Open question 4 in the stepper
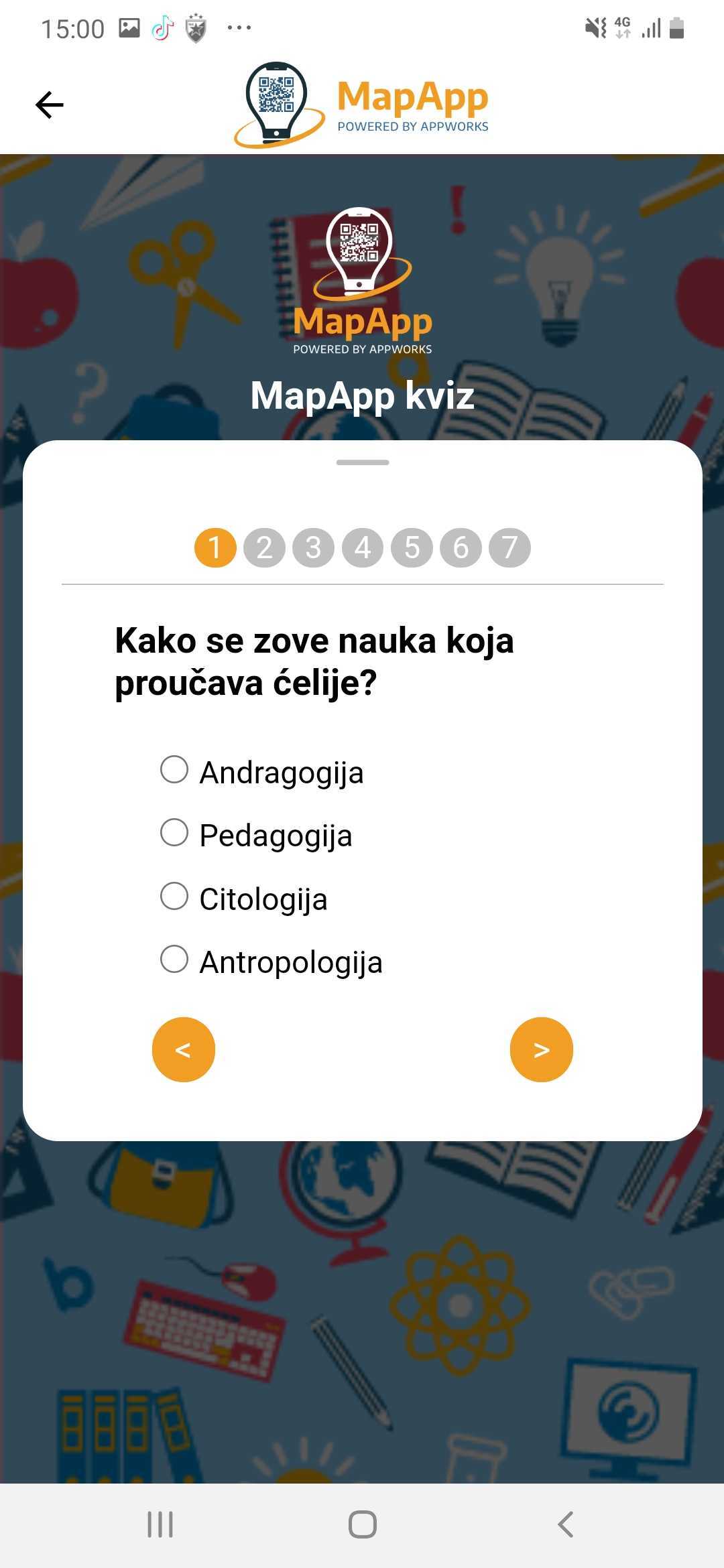Screen dimensions: 724x1568 click(x=363, y=548)
